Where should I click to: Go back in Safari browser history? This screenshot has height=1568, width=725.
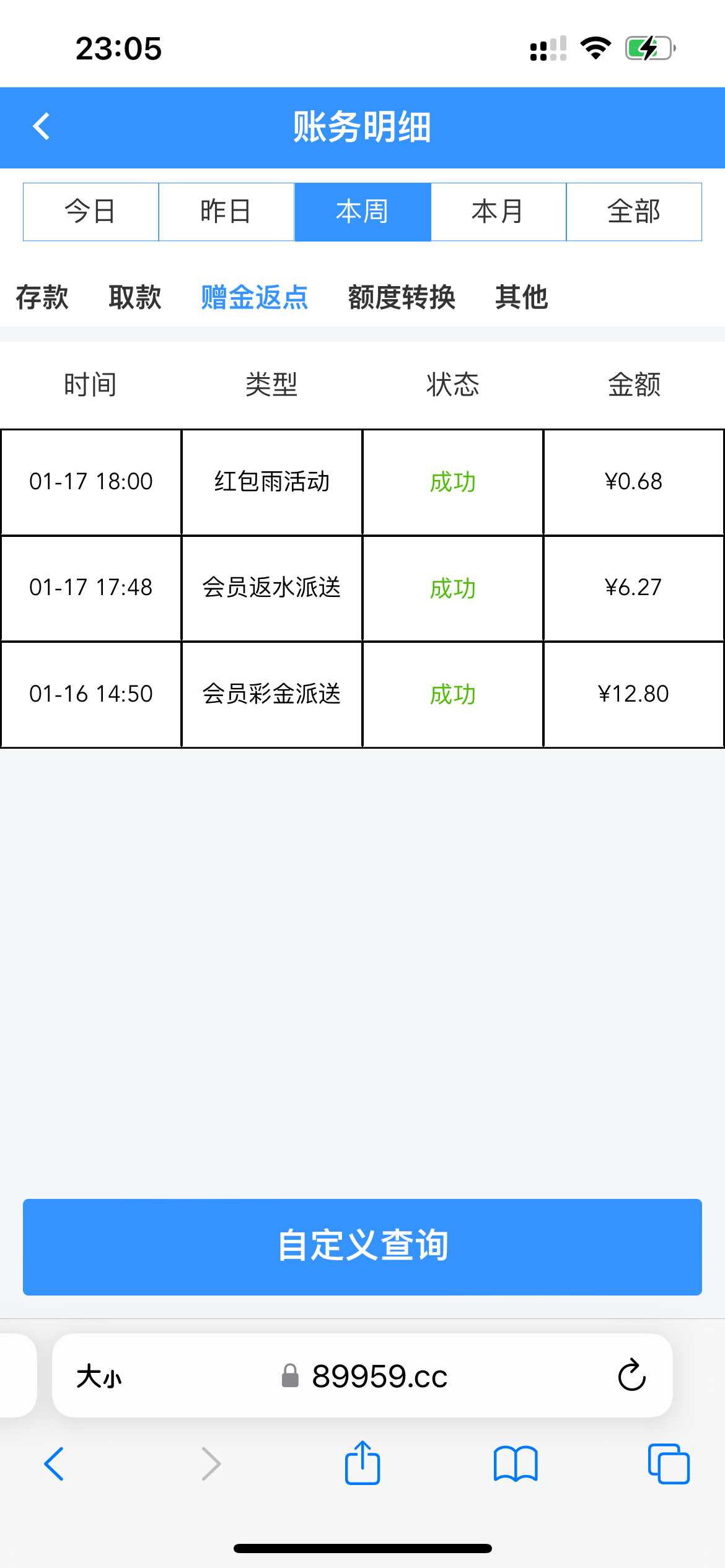[x=54, y=1464]
